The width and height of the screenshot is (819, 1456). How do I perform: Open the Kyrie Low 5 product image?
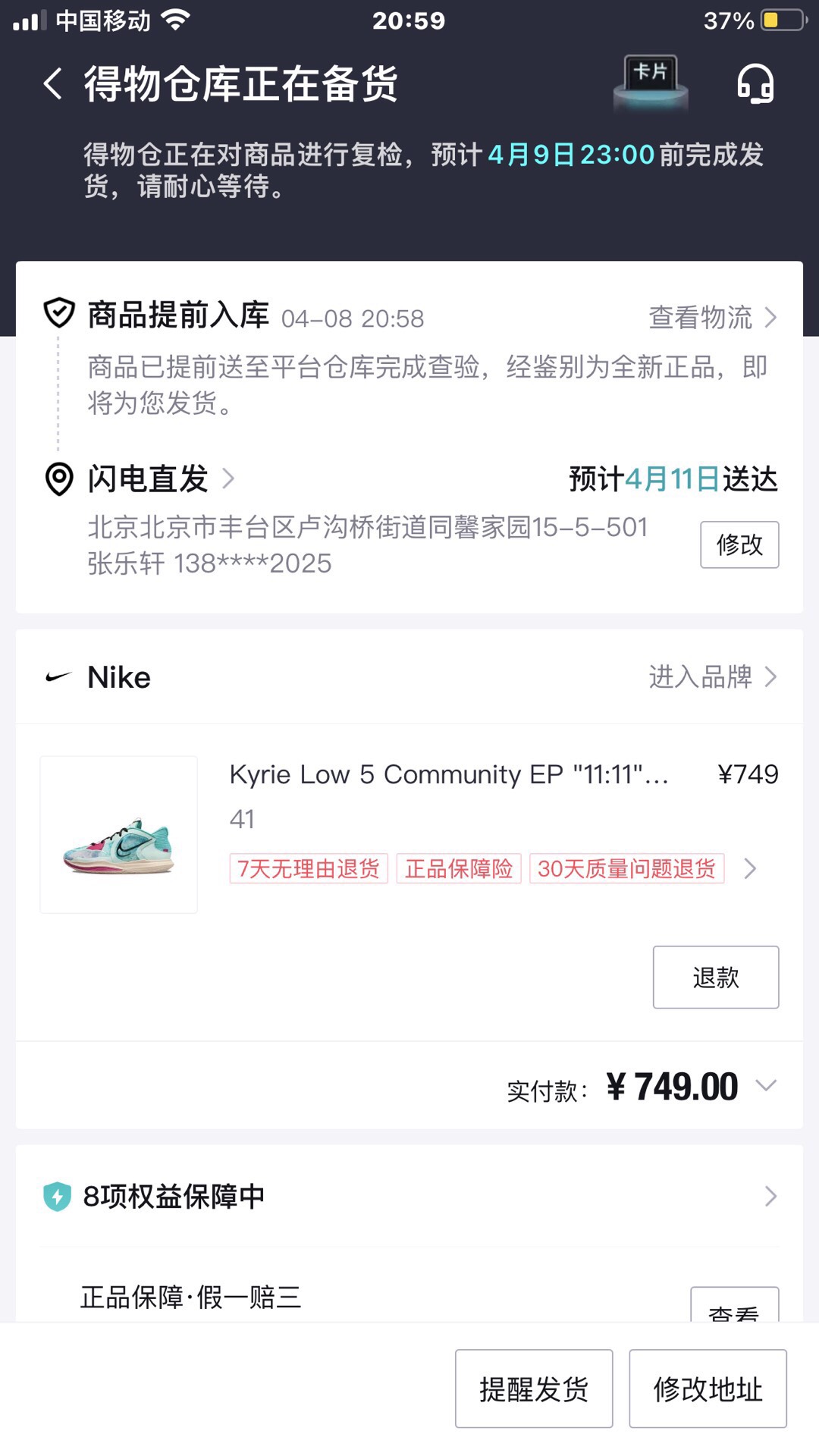pyautogui.click(x=119, y=834)
